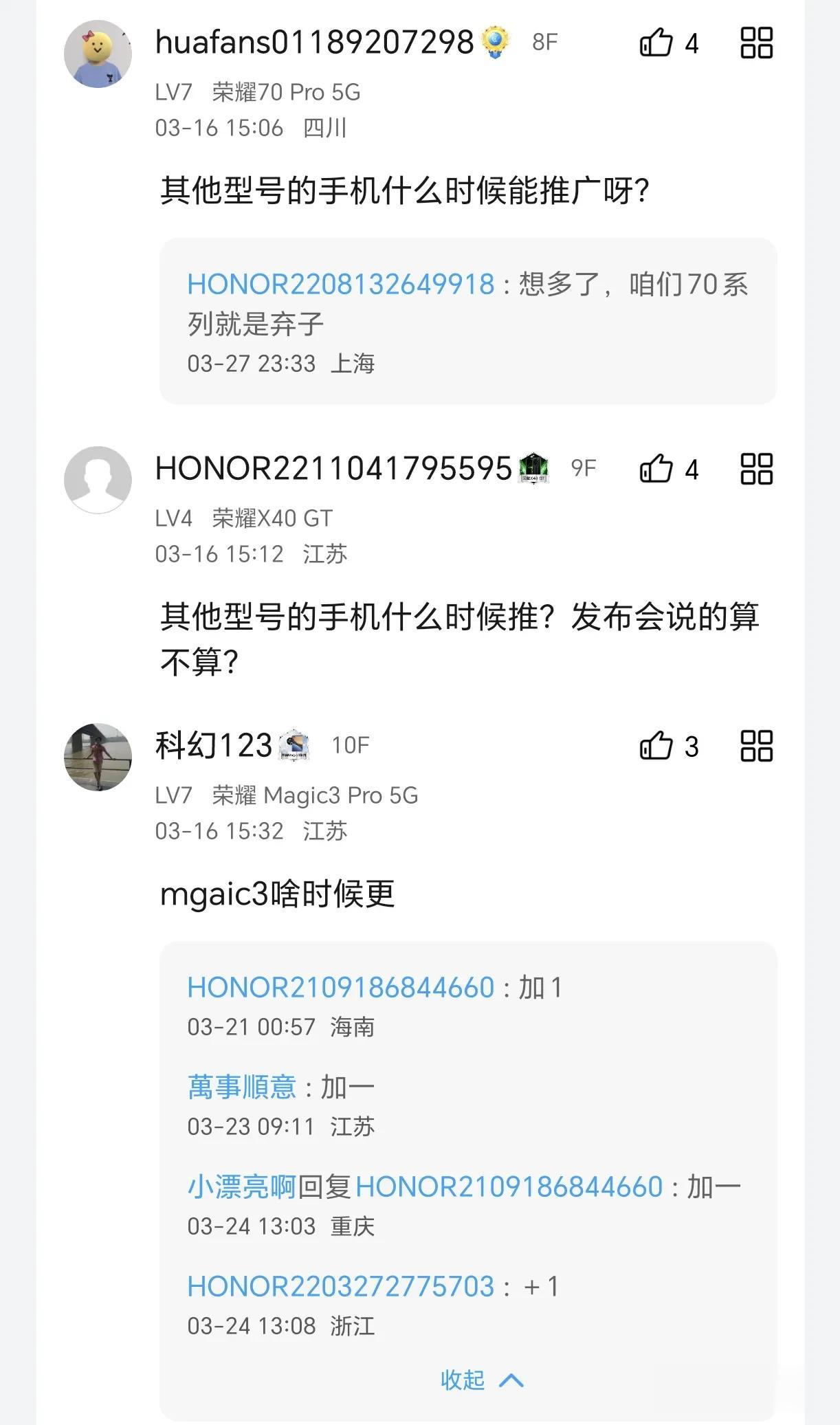Like huafans01189207298's 8F comment
Screen dimensions: 840x1425
pyautogui.click(x=656, y=43)
